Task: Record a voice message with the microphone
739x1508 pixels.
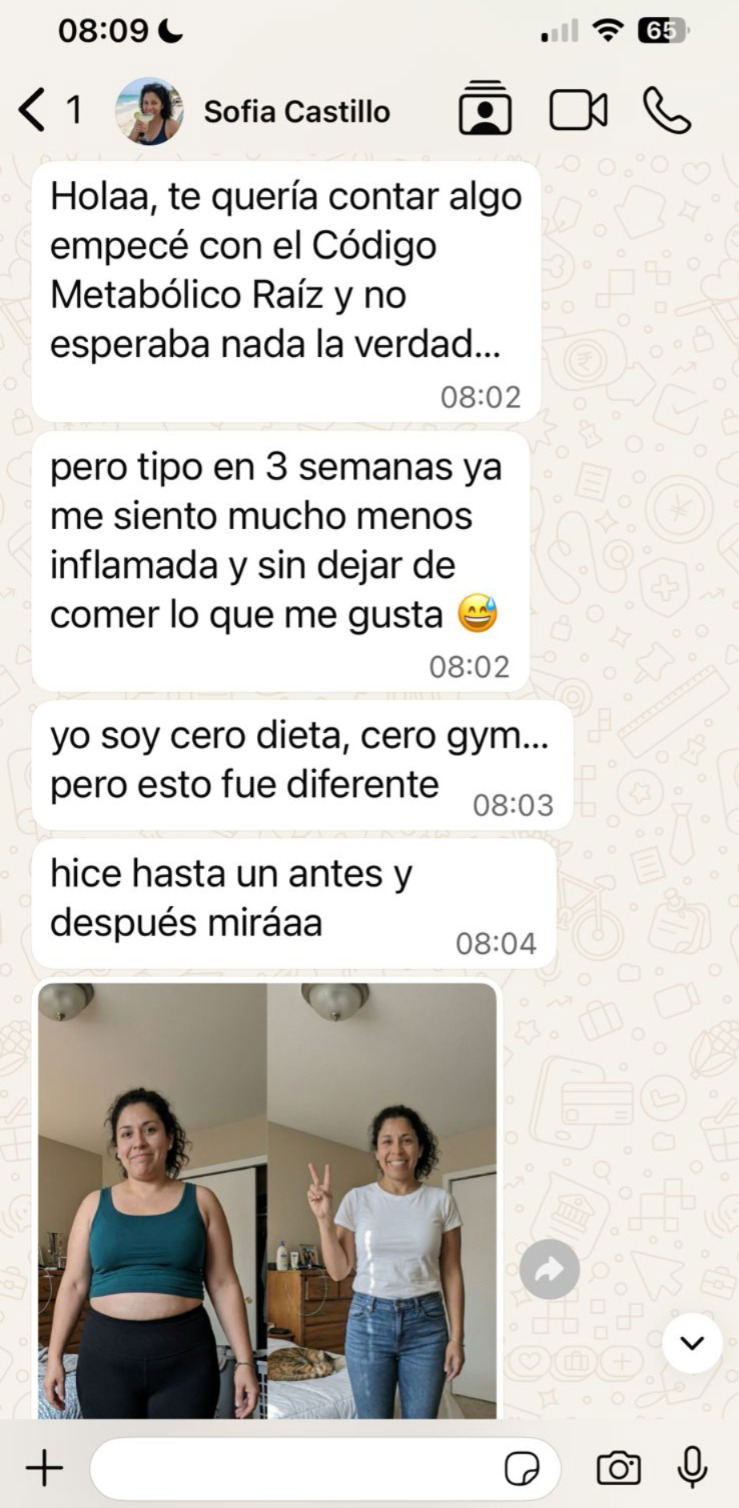Action: click(692, 1468)
